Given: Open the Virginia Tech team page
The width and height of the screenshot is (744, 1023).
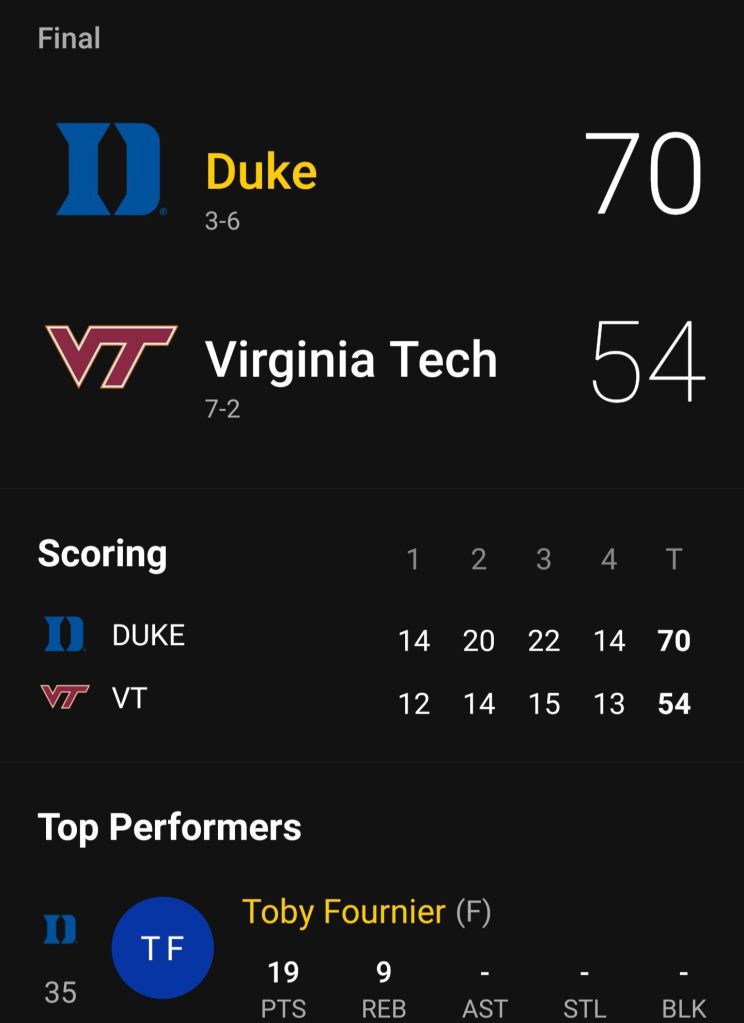Looking at the screenshot, I should (350, 360).
